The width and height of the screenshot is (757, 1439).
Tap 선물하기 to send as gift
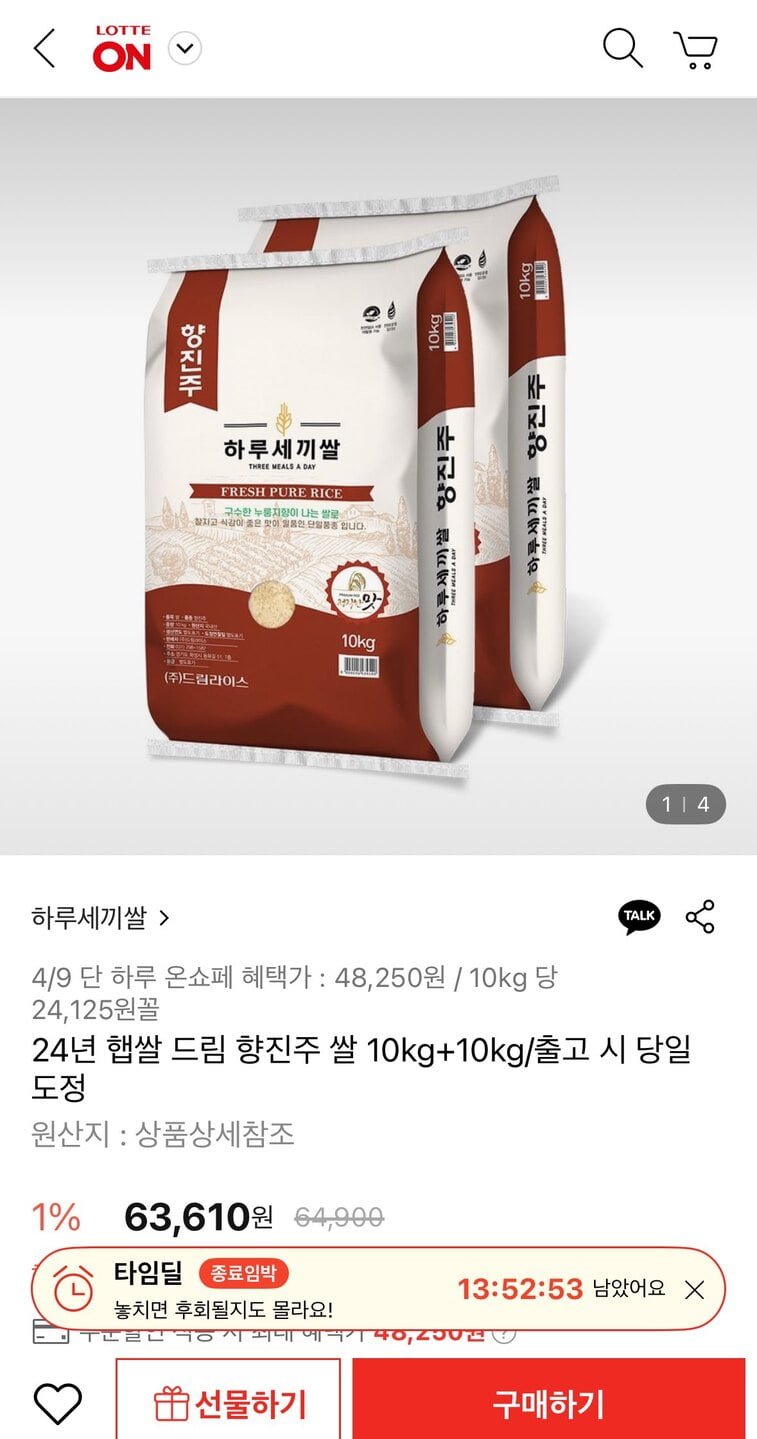click(229, 1404)
